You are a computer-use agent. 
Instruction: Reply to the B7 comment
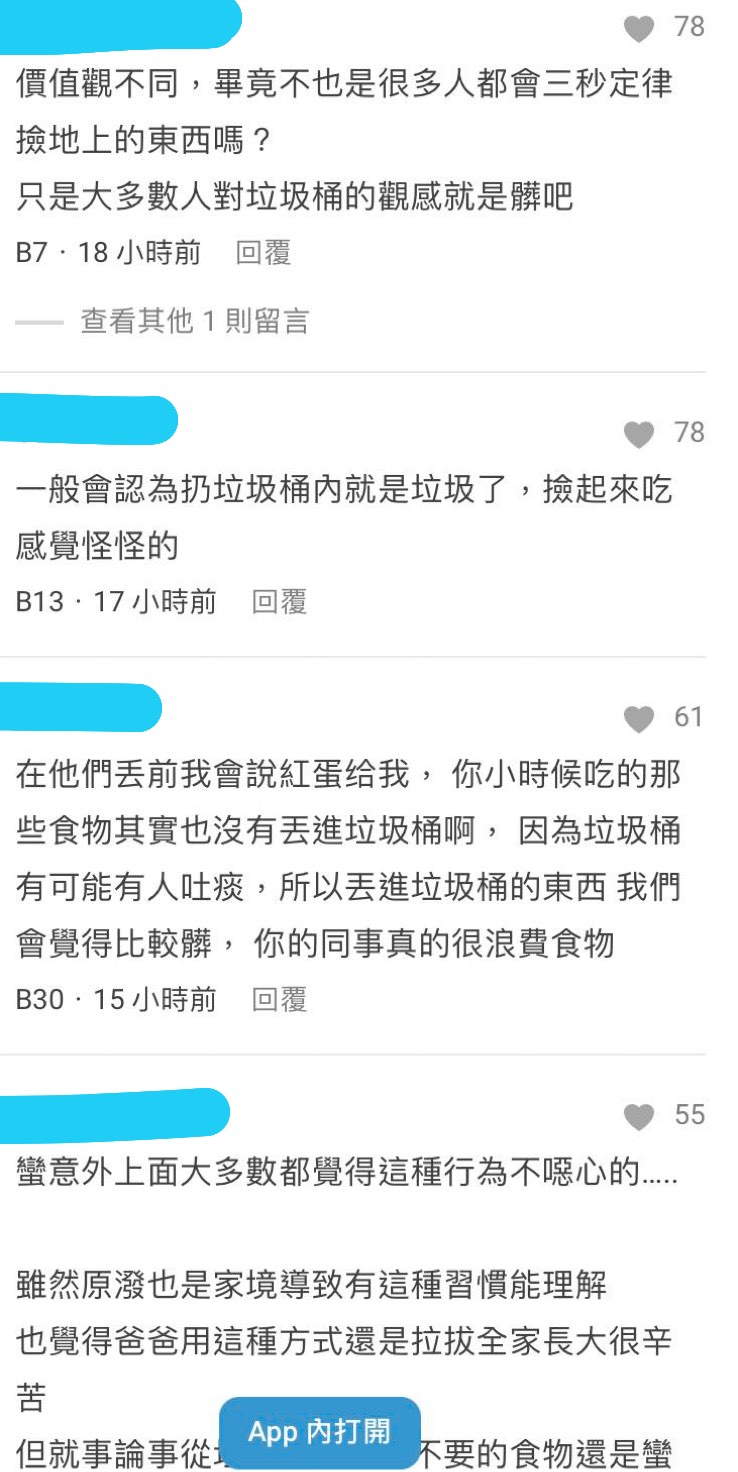[263, 253]
